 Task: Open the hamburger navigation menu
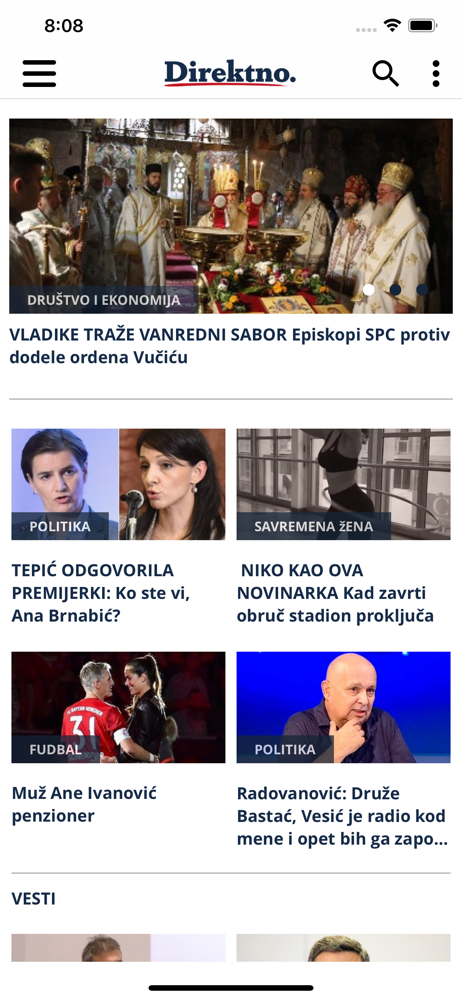39,73
